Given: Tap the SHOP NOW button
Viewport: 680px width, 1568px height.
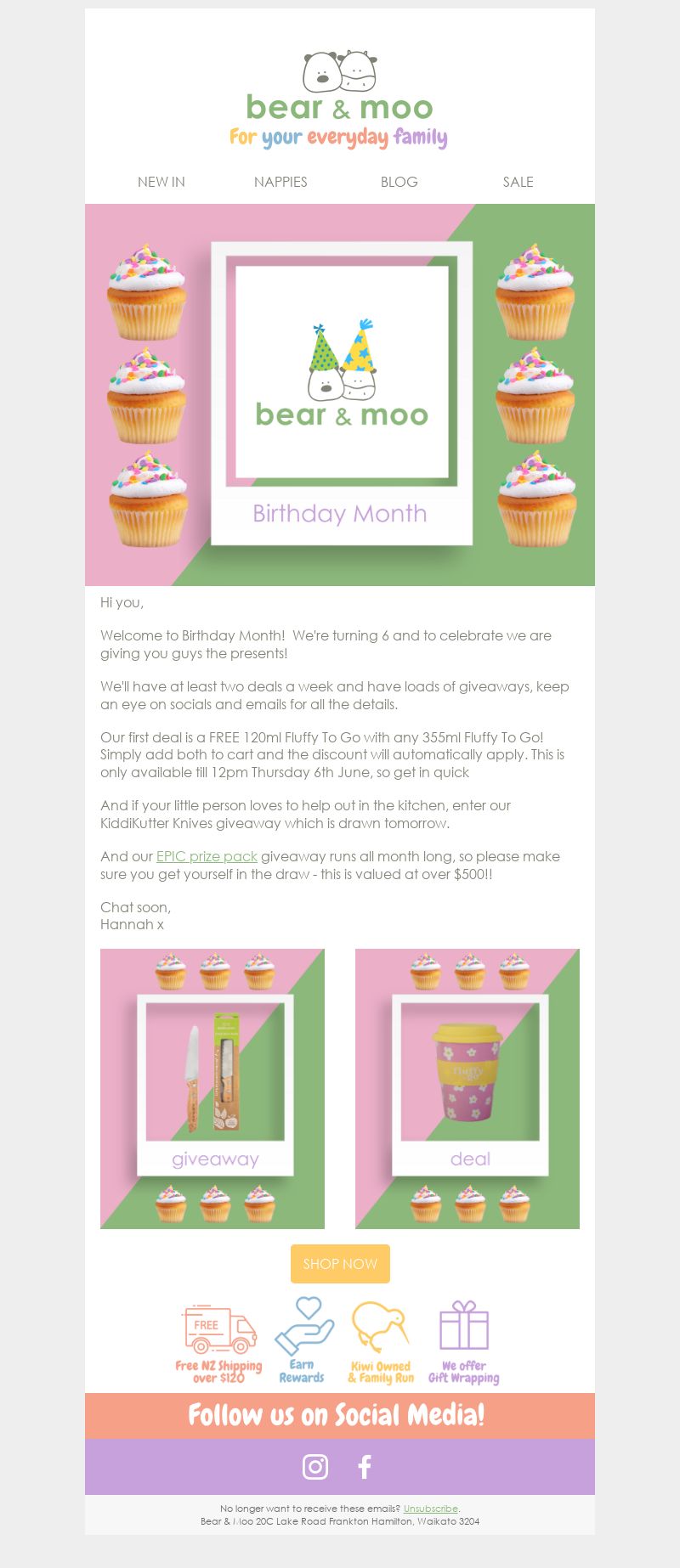Looking at the screenshot, I should (x=340, y=1264).
